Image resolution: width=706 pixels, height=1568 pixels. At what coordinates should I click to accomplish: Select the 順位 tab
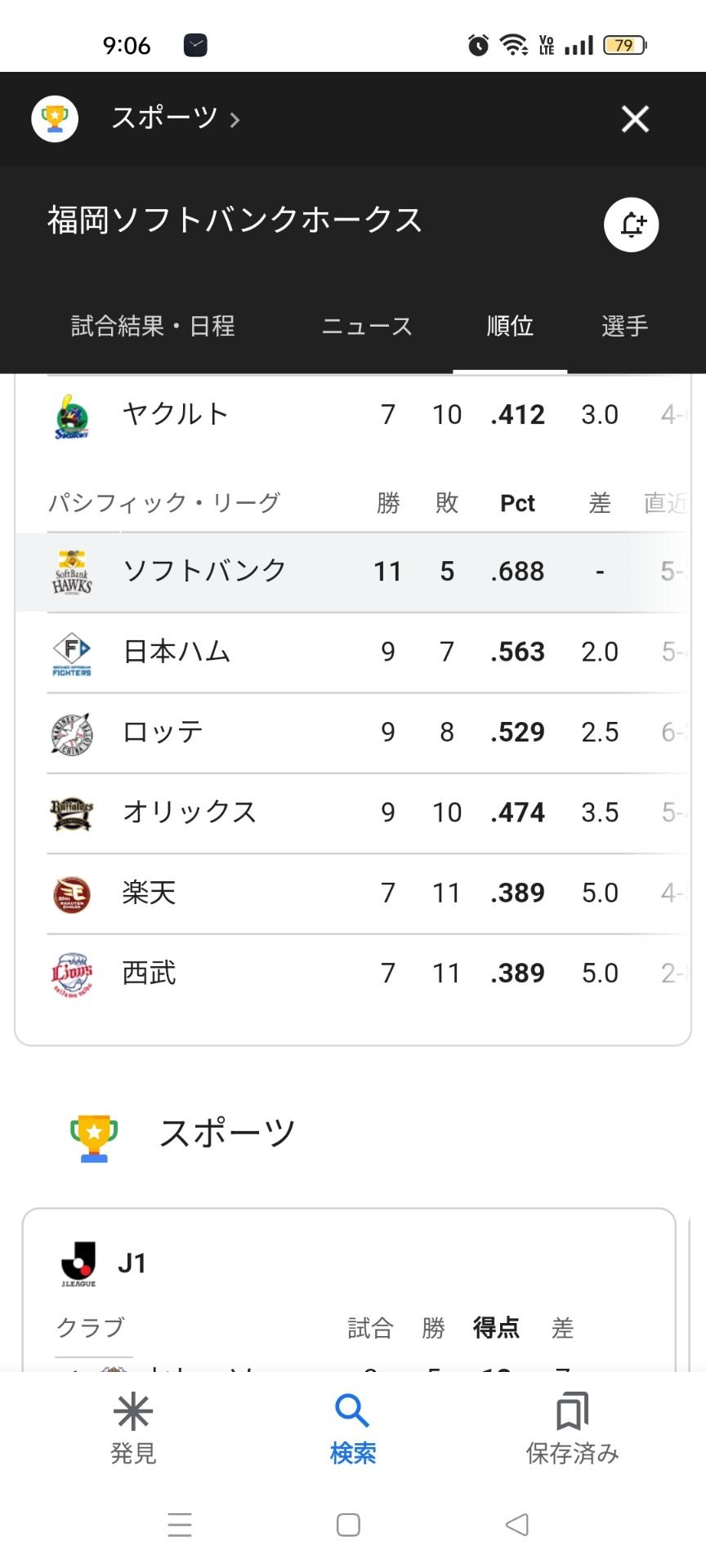click(510, 326)
